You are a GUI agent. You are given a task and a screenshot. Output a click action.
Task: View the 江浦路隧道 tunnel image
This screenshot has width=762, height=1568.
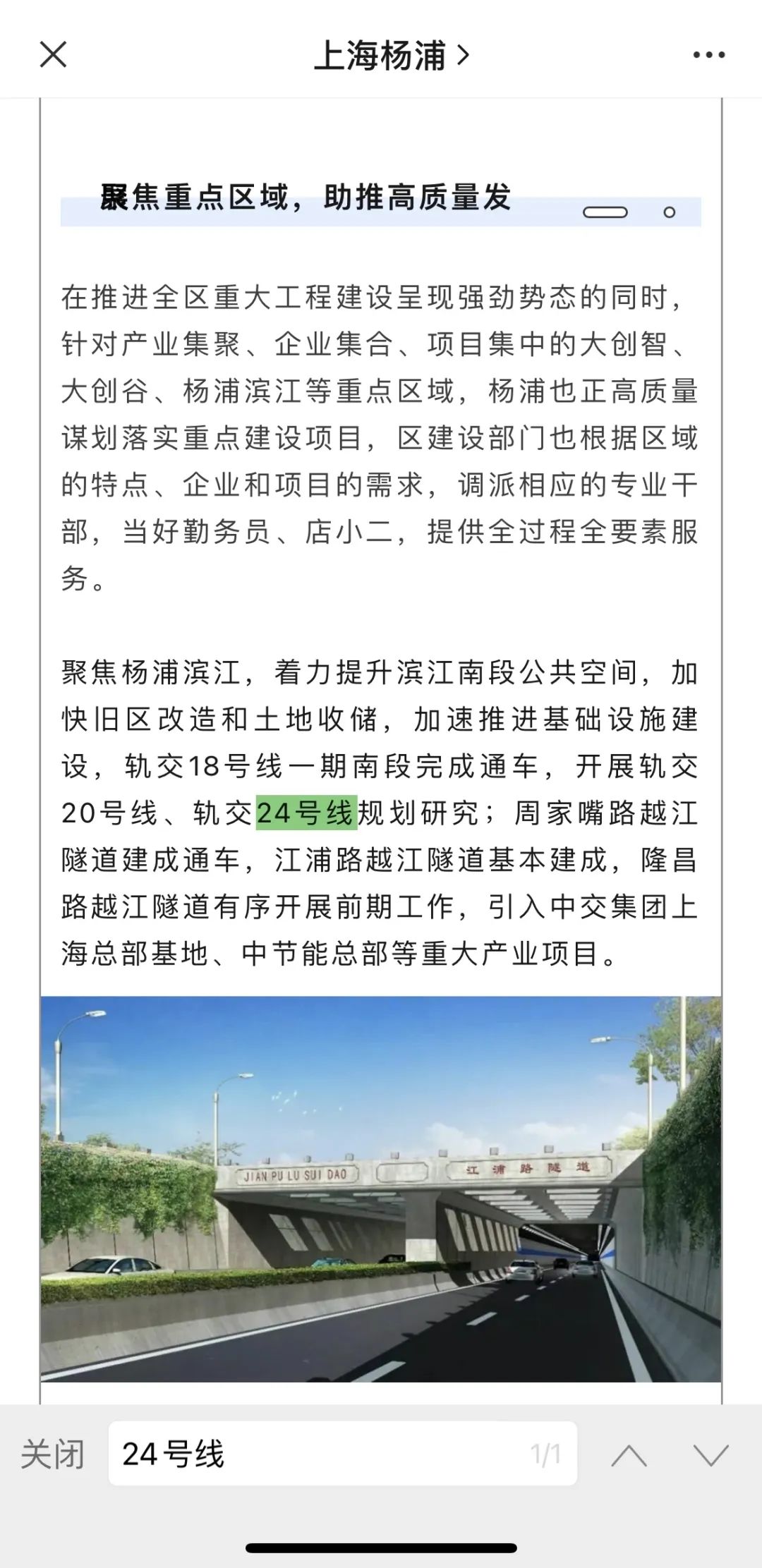click(x=381, y=1189)
